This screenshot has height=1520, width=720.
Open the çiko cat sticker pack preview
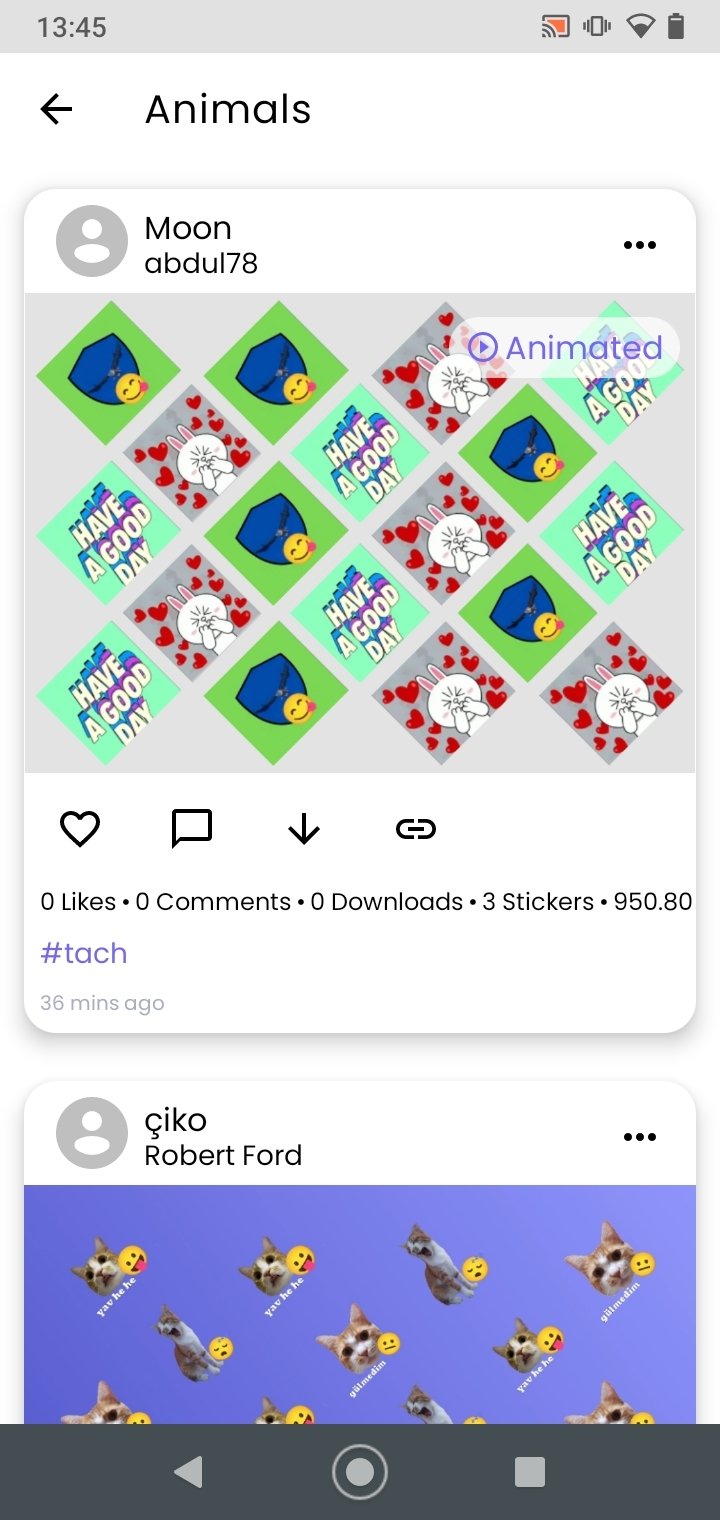click(x=360, y=1304)
